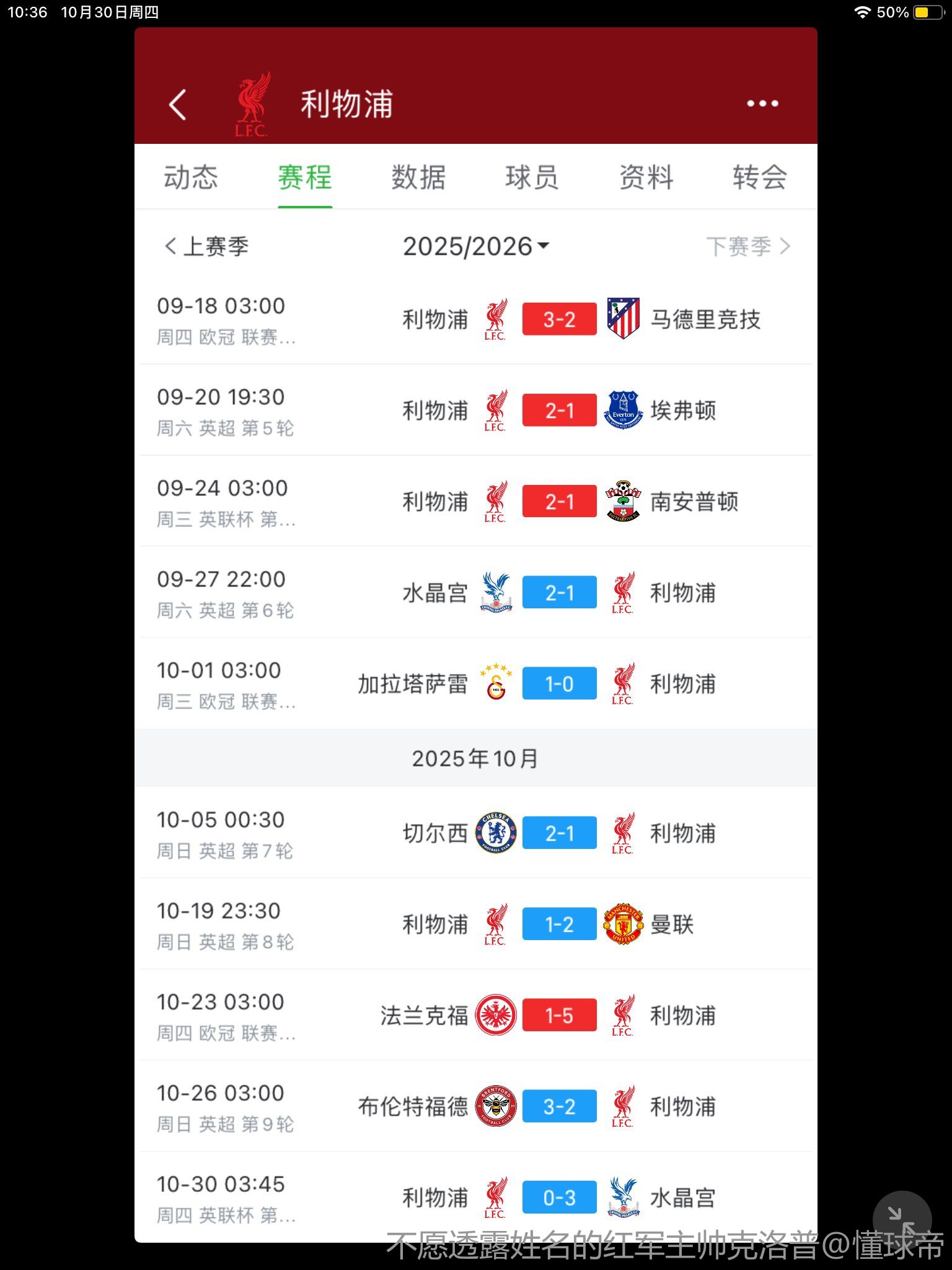Switch to the 数据 tab
Screen dimensions: 952x1270
pyautogui.click(x=418, y=177)
